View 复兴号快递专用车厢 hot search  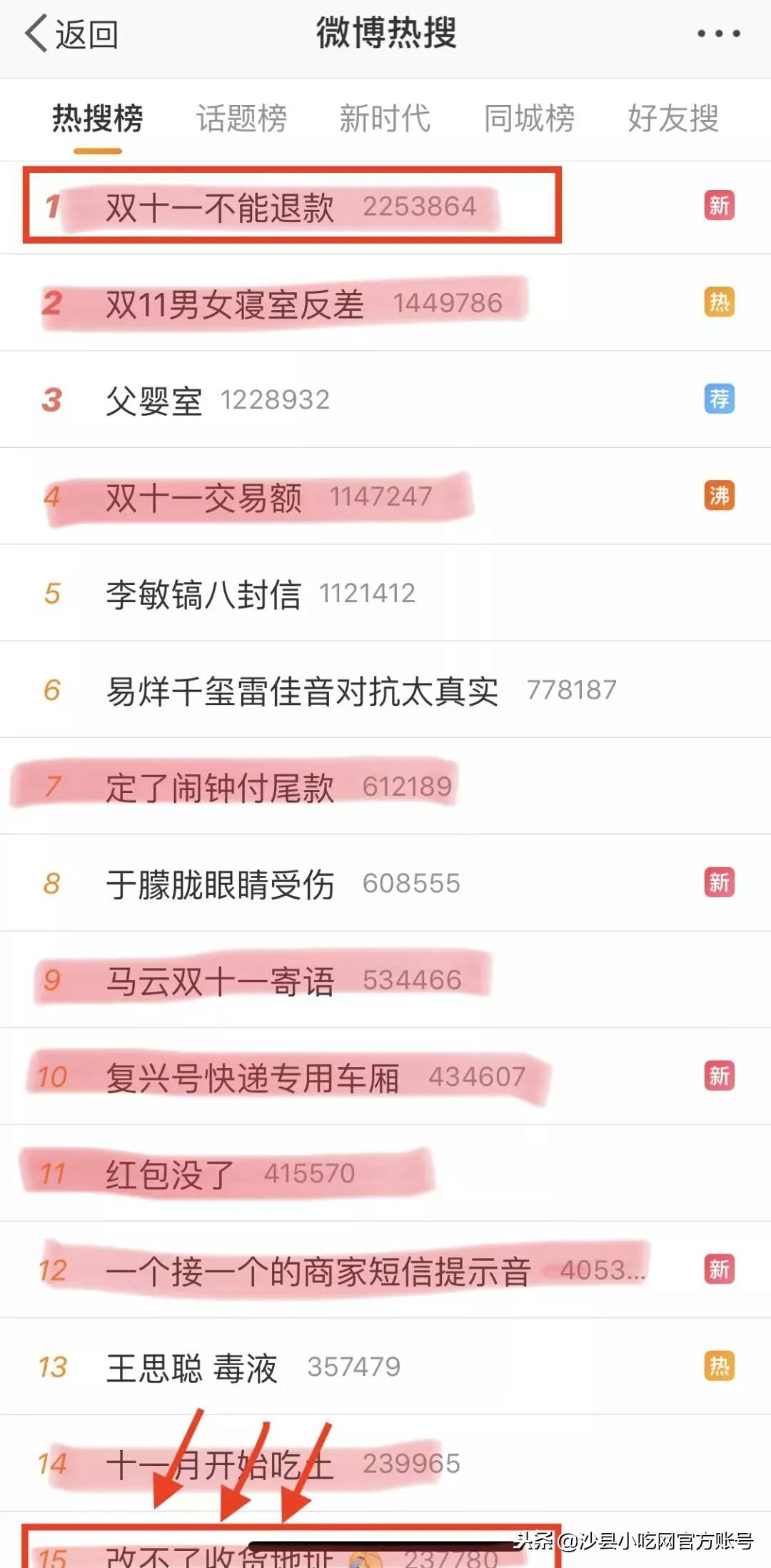click(385, 1077)
